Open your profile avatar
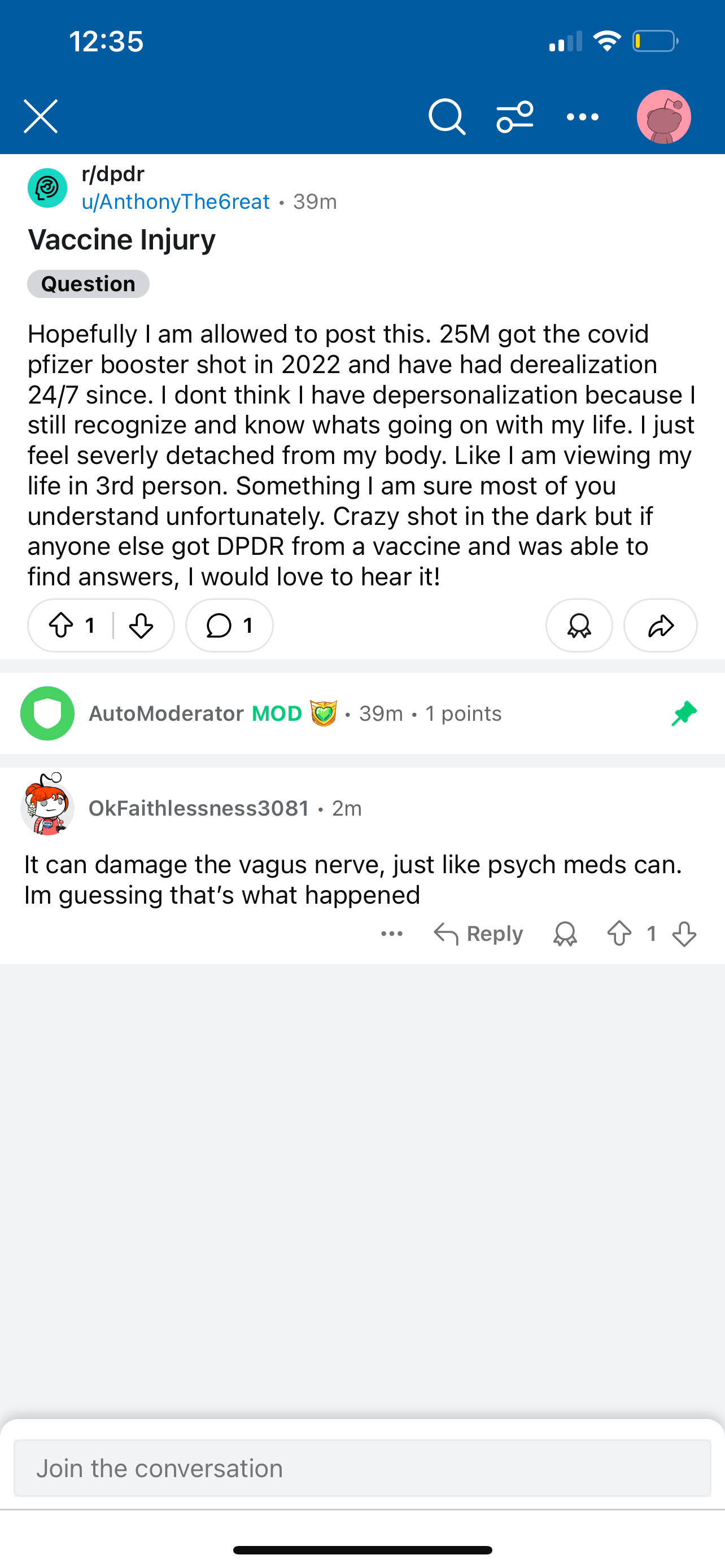This screenshot has height=1568, width=725. 663,116
